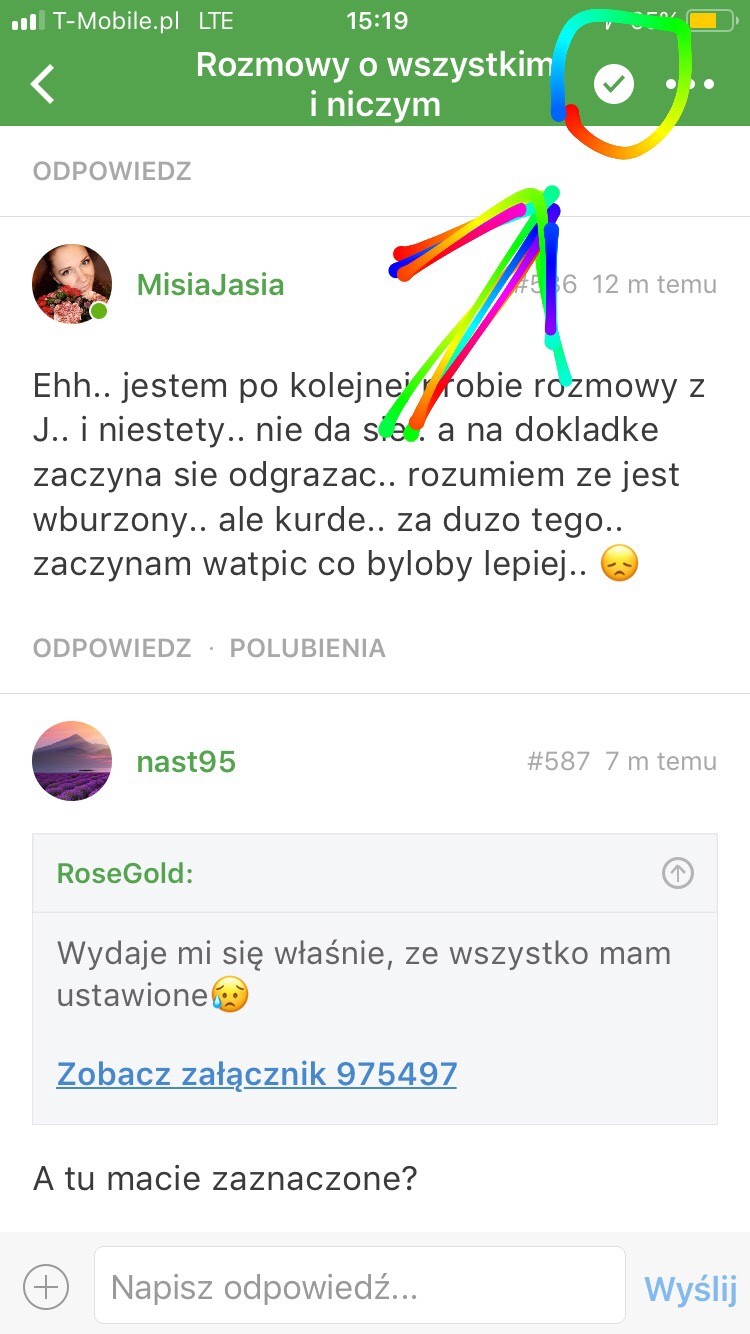The width and height of the screenshot is (750, 1334).
Task: Tap the checkmark icon in the header
Action: point(614,84)
